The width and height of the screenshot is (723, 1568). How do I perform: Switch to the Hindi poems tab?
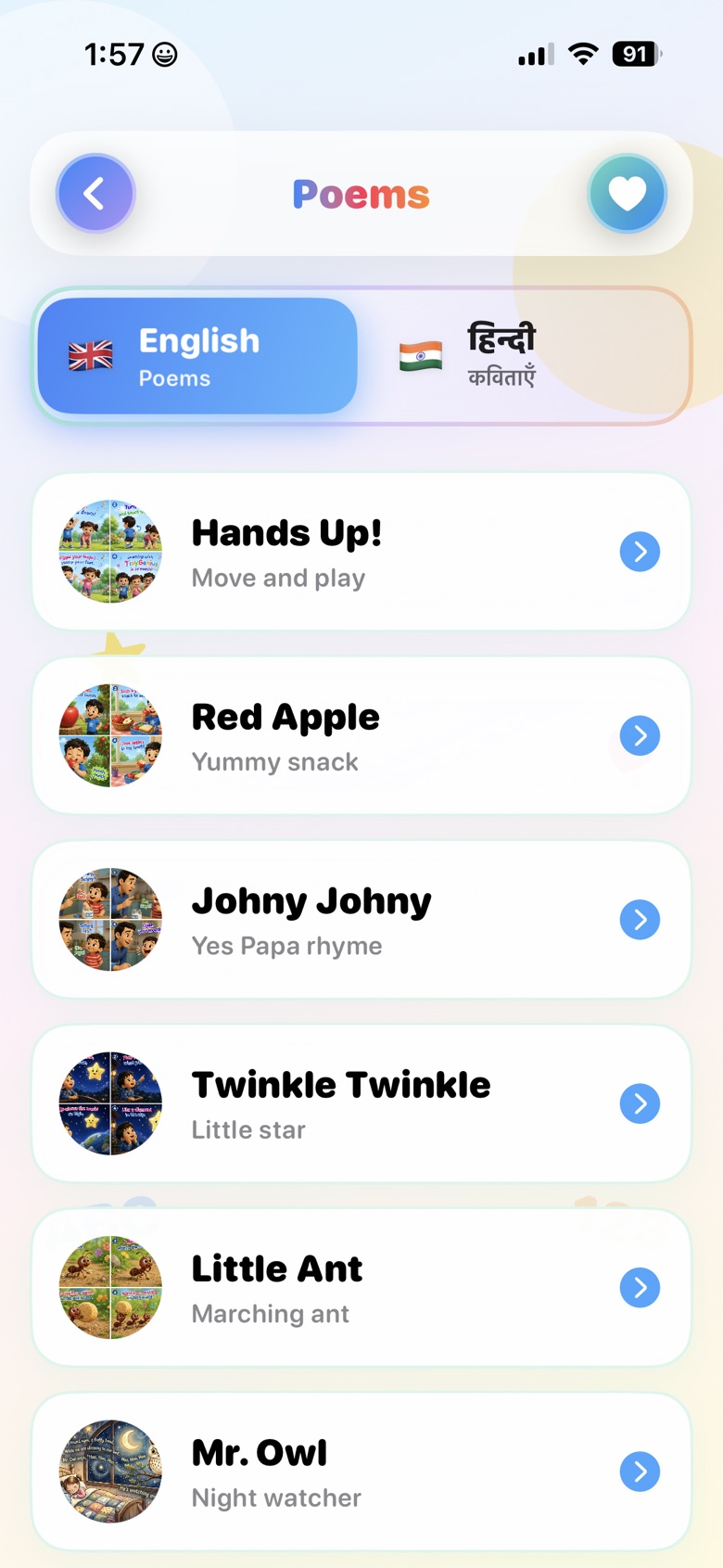[x=522, y=356]
